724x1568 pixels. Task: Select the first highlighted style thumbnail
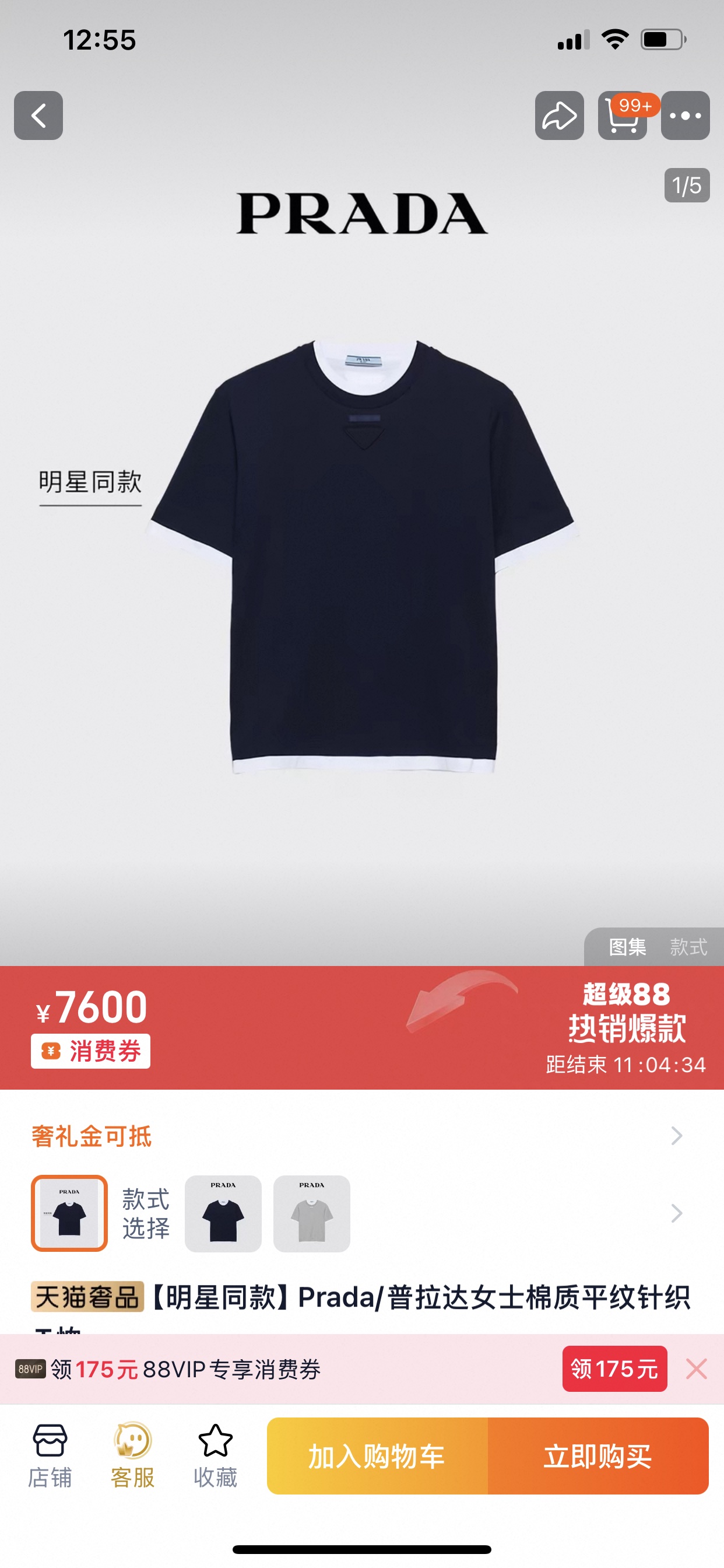click(69, 1213)
